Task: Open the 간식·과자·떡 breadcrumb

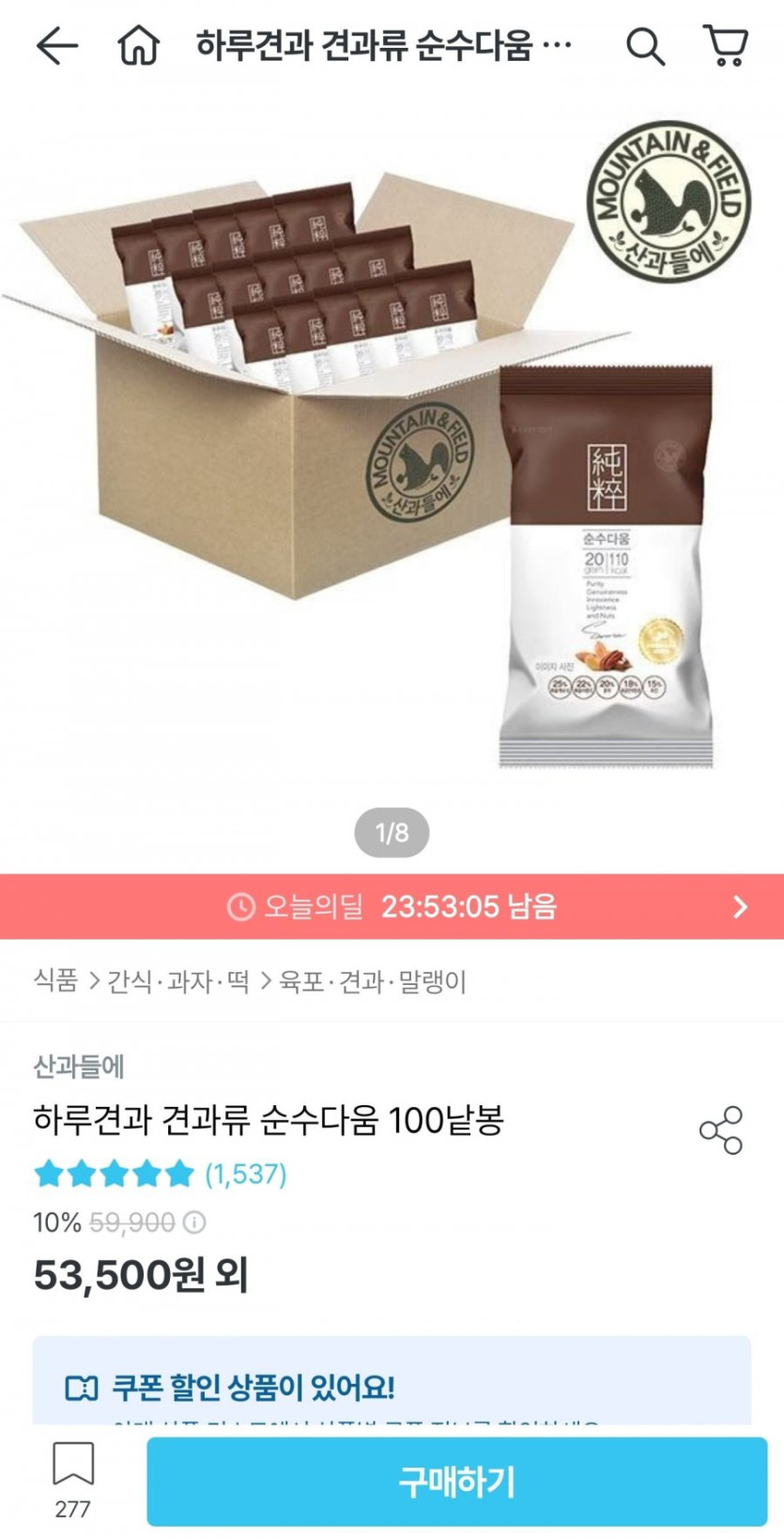Action: pos(178,981)
